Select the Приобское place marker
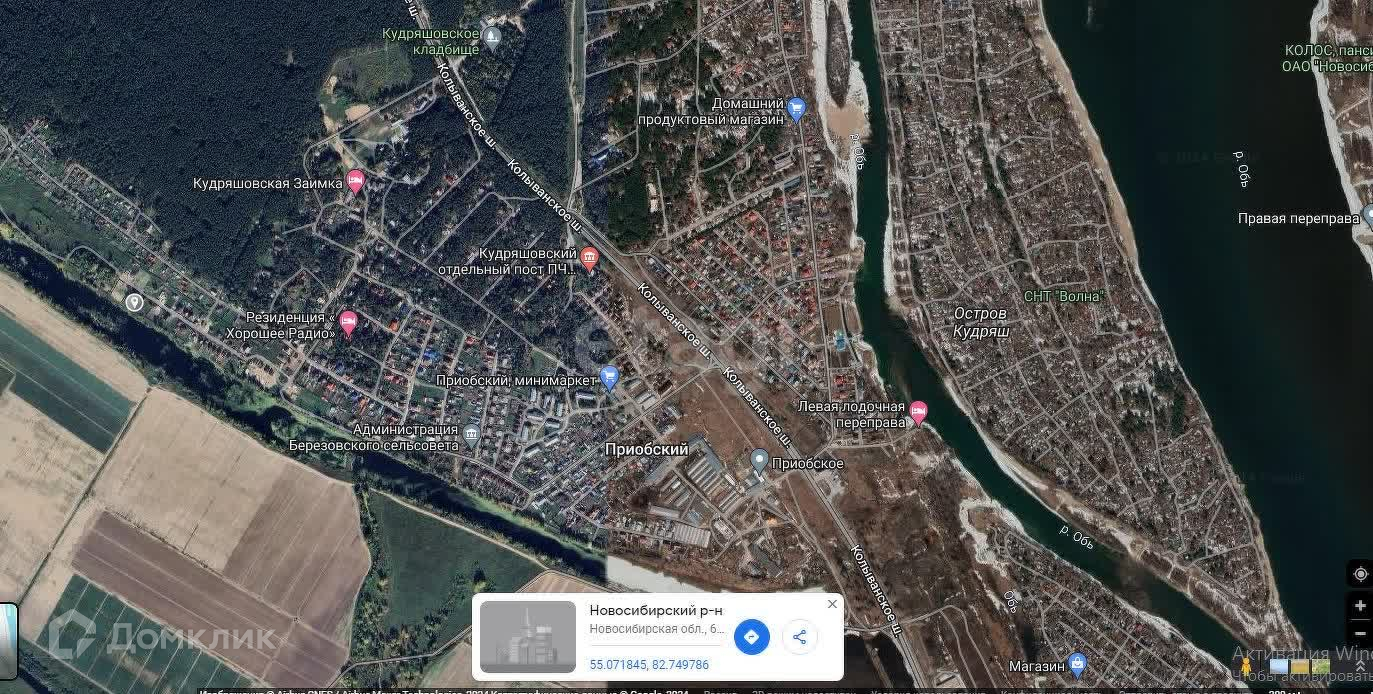Screen dimensions: 1373x694 coord(759,461)
